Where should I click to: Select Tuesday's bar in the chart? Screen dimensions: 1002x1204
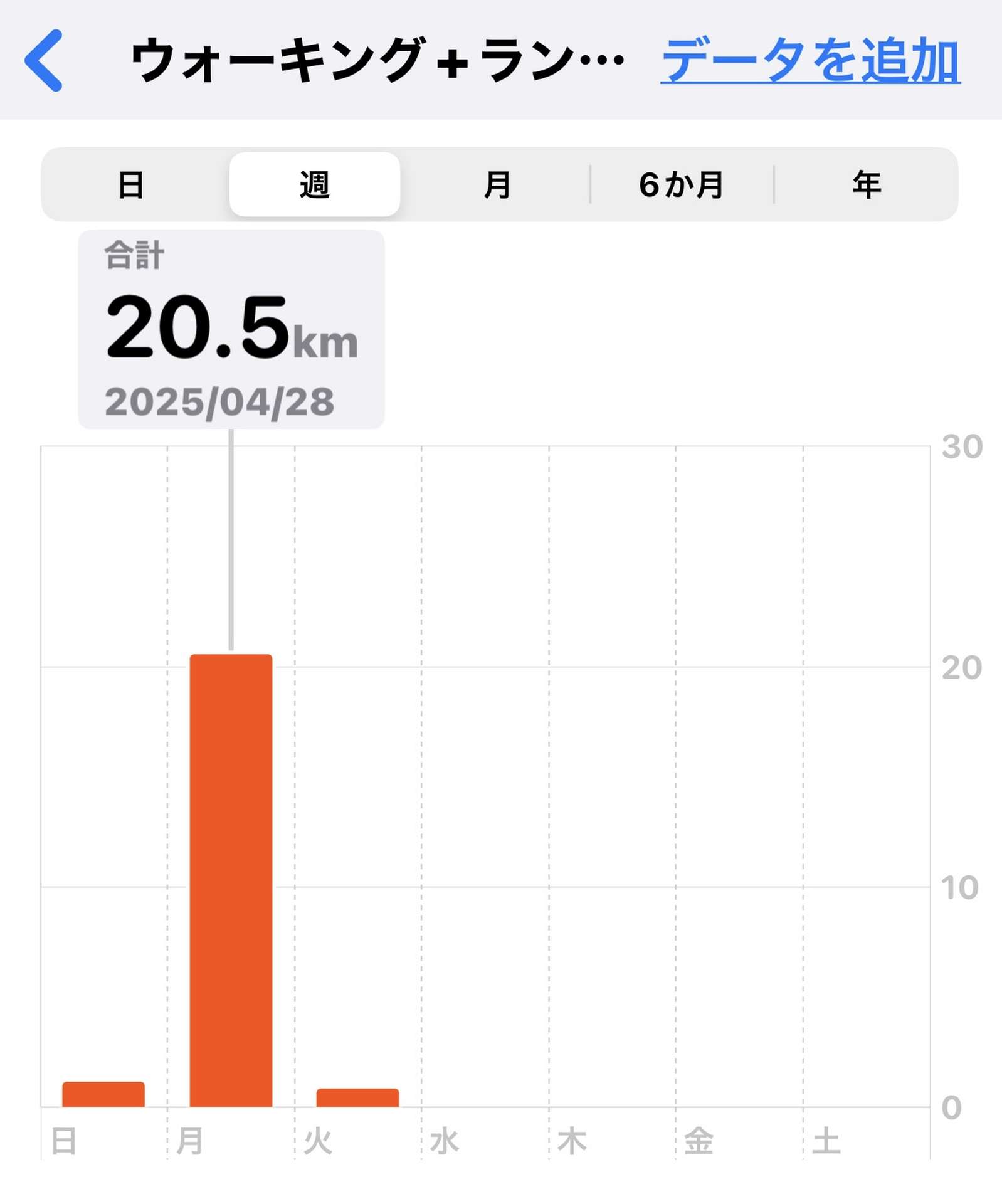pyautogui.click(x=357, y=1097)
